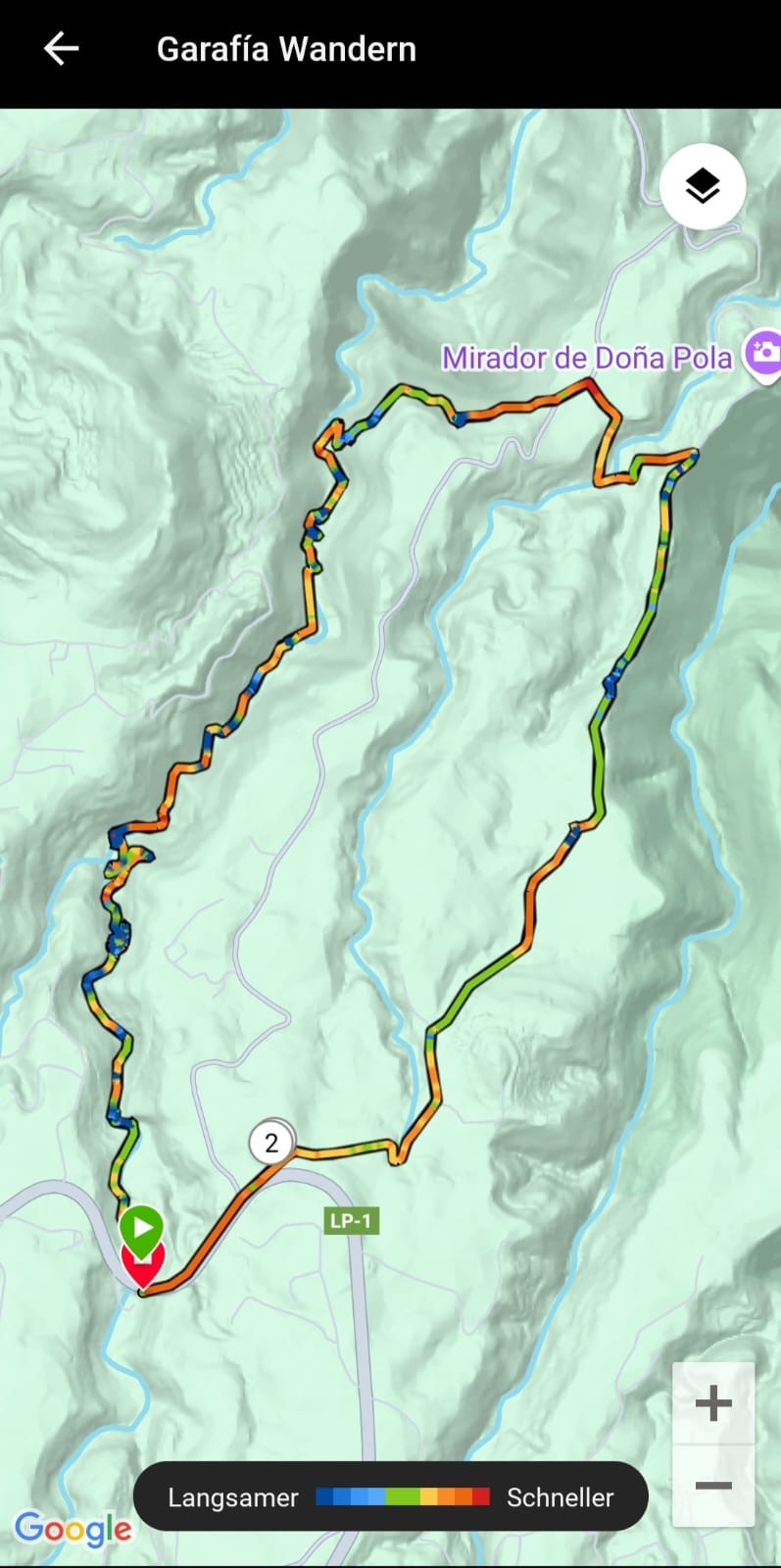Zoom out with the minus button
This screenshot has height=1568, width=781.
click(713, 1486)
